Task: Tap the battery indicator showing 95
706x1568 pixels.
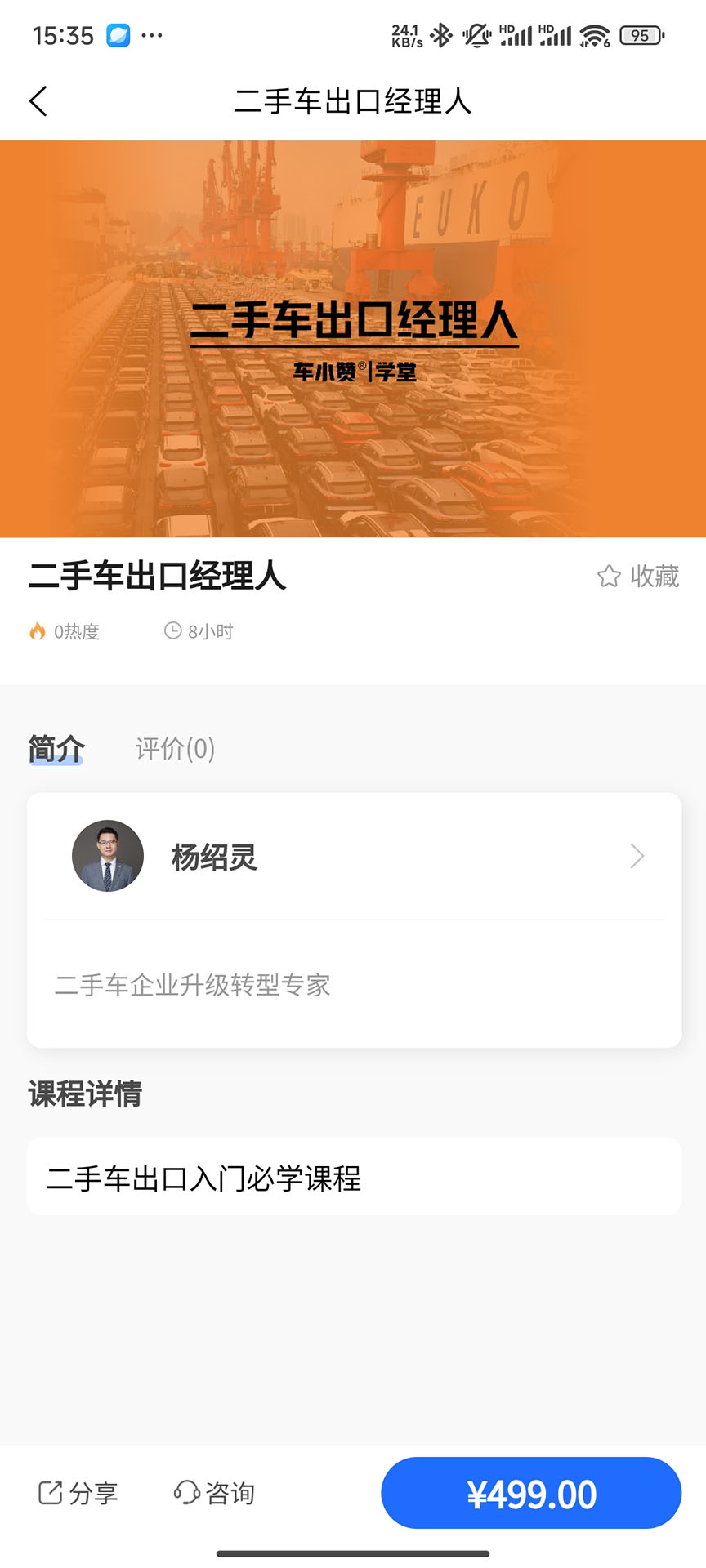Action: [x=641, y=35]
